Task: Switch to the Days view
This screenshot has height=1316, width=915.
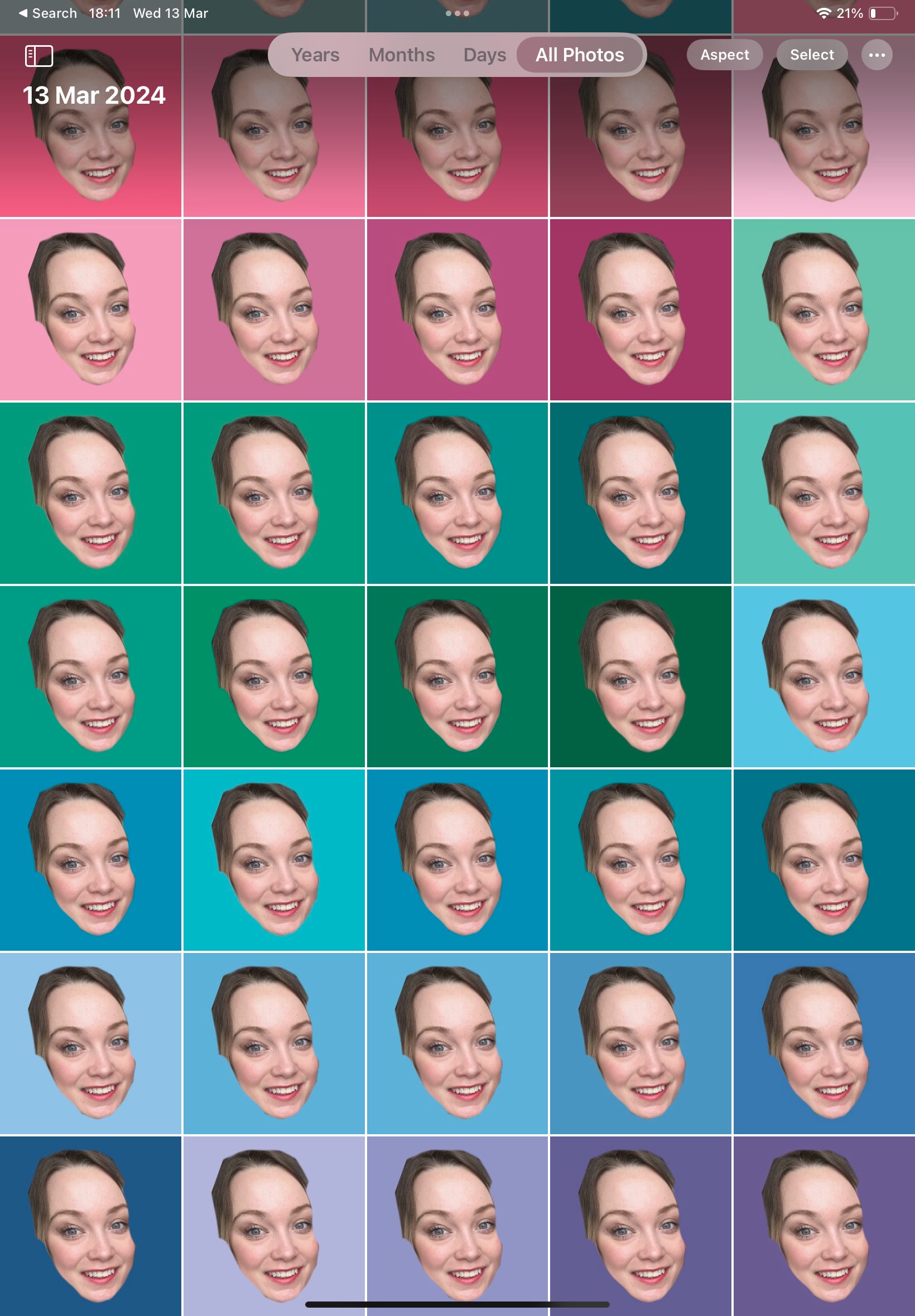Action: pos(484,55)
